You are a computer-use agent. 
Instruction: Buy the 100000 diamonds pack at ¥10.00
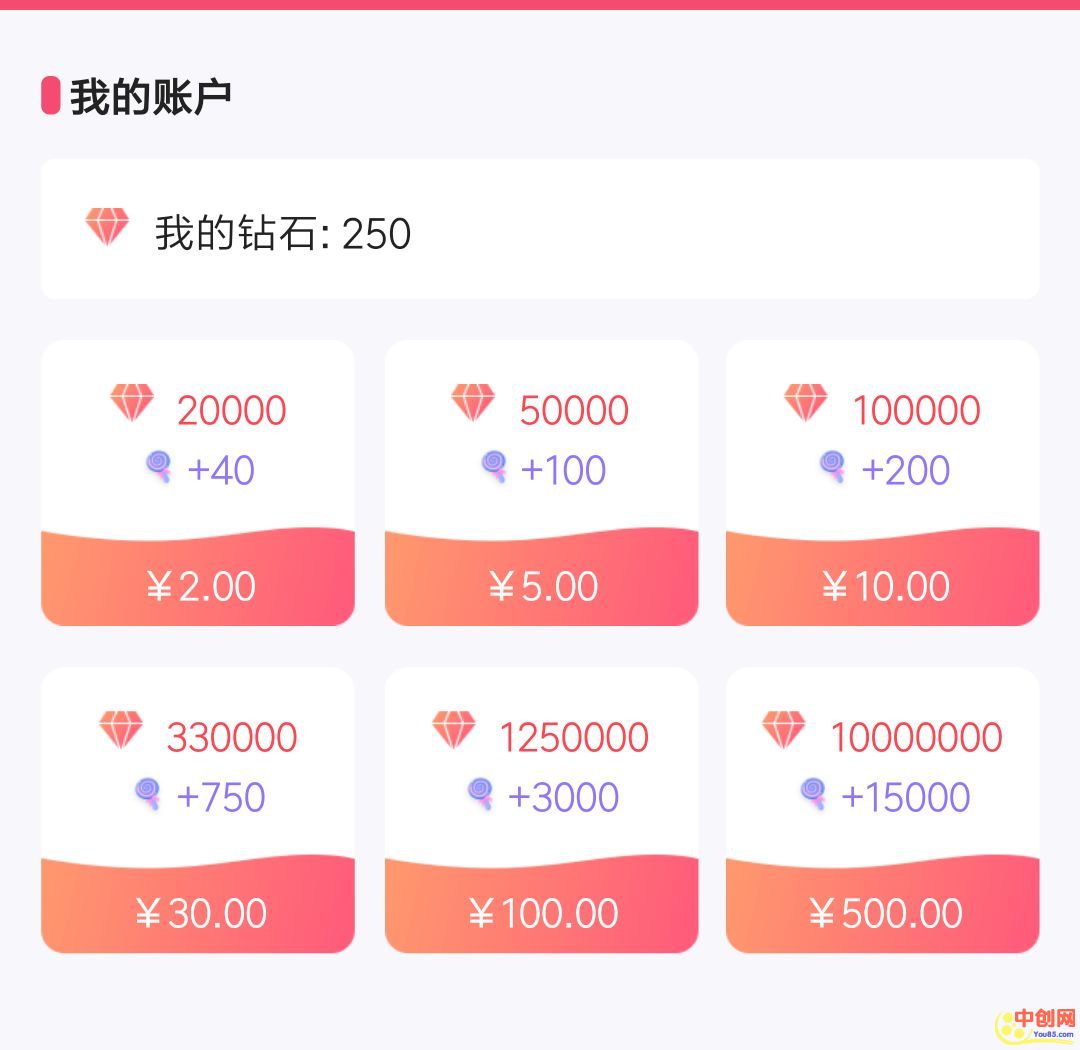click(883, 484)
